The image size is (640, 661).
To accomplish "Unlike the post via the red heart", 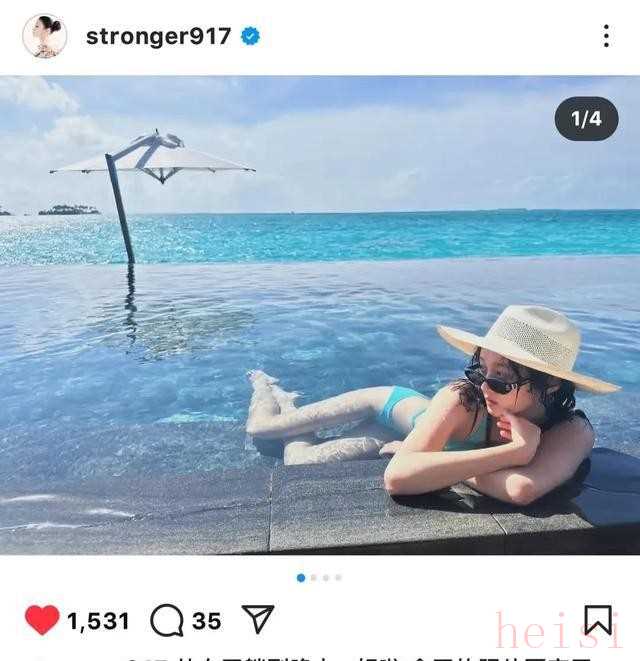I will point(42,620).
